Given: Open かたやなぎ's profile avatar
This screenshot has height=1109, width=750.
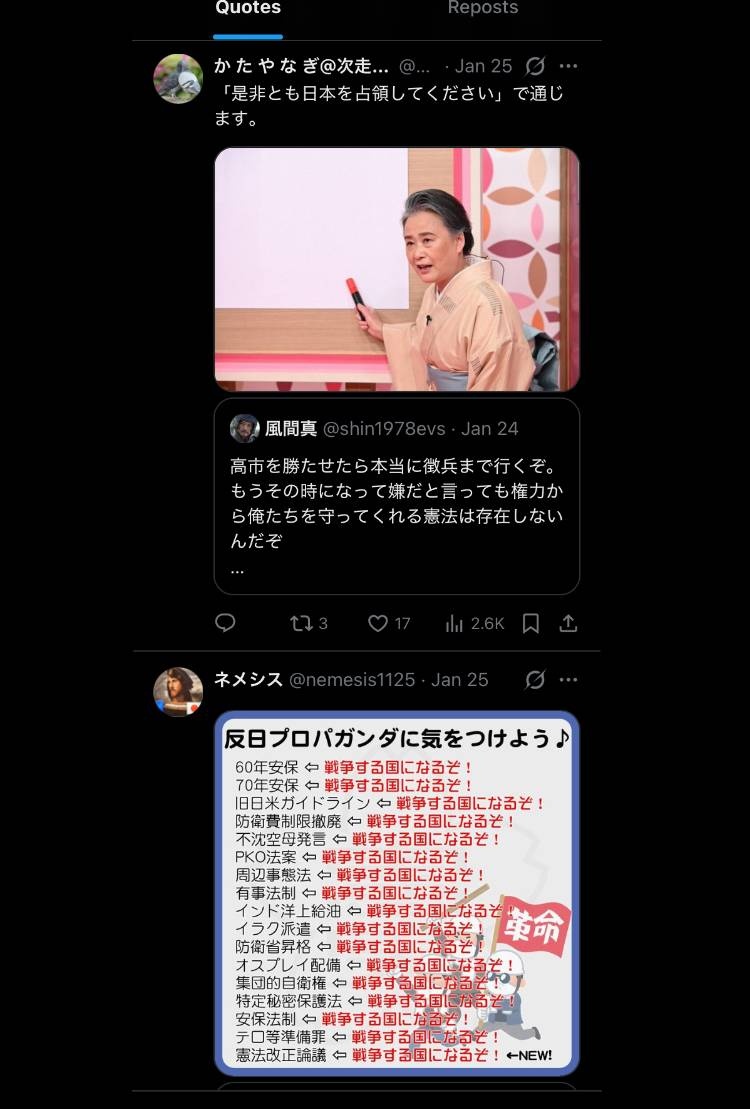Looking at the screenshot, I should point(178,79).
